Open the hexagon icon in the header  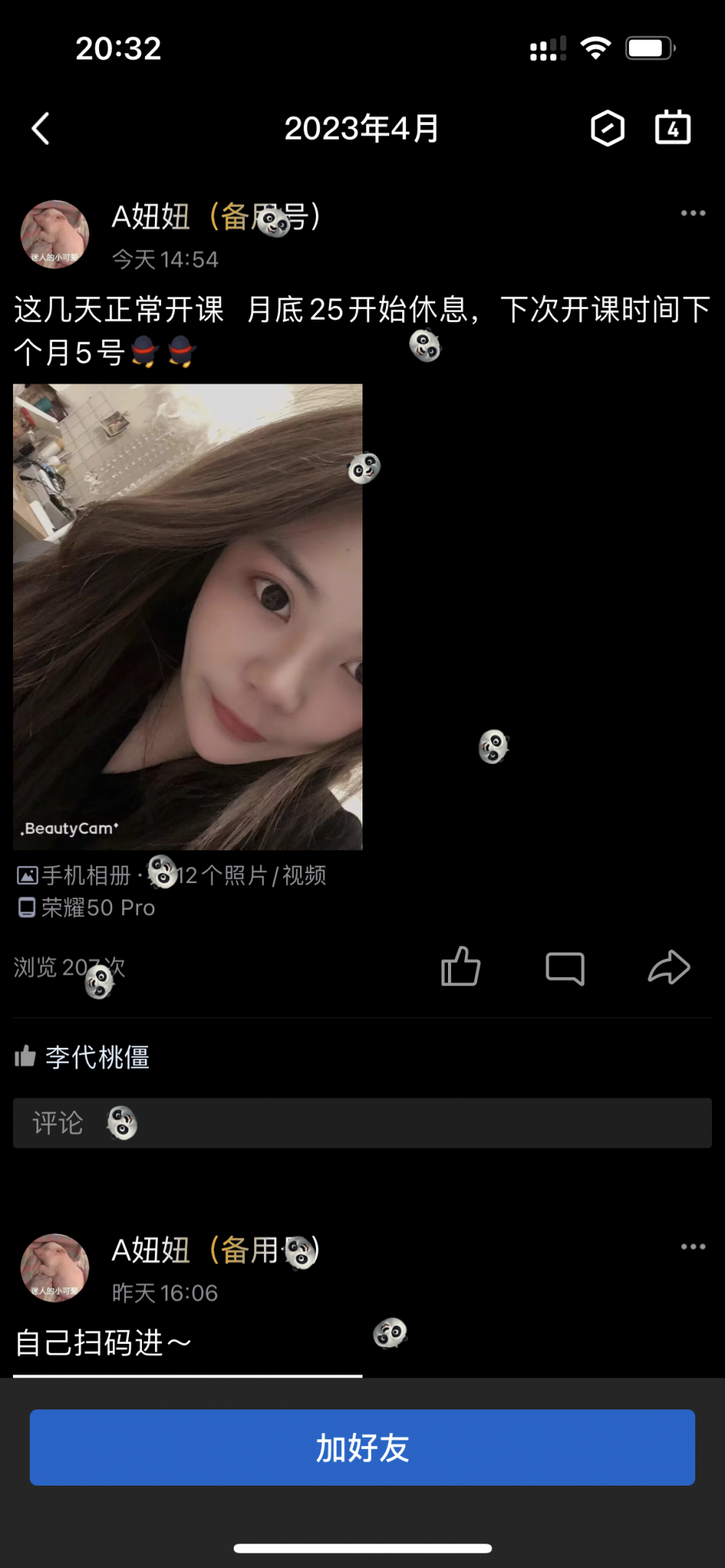coord(607,128)
